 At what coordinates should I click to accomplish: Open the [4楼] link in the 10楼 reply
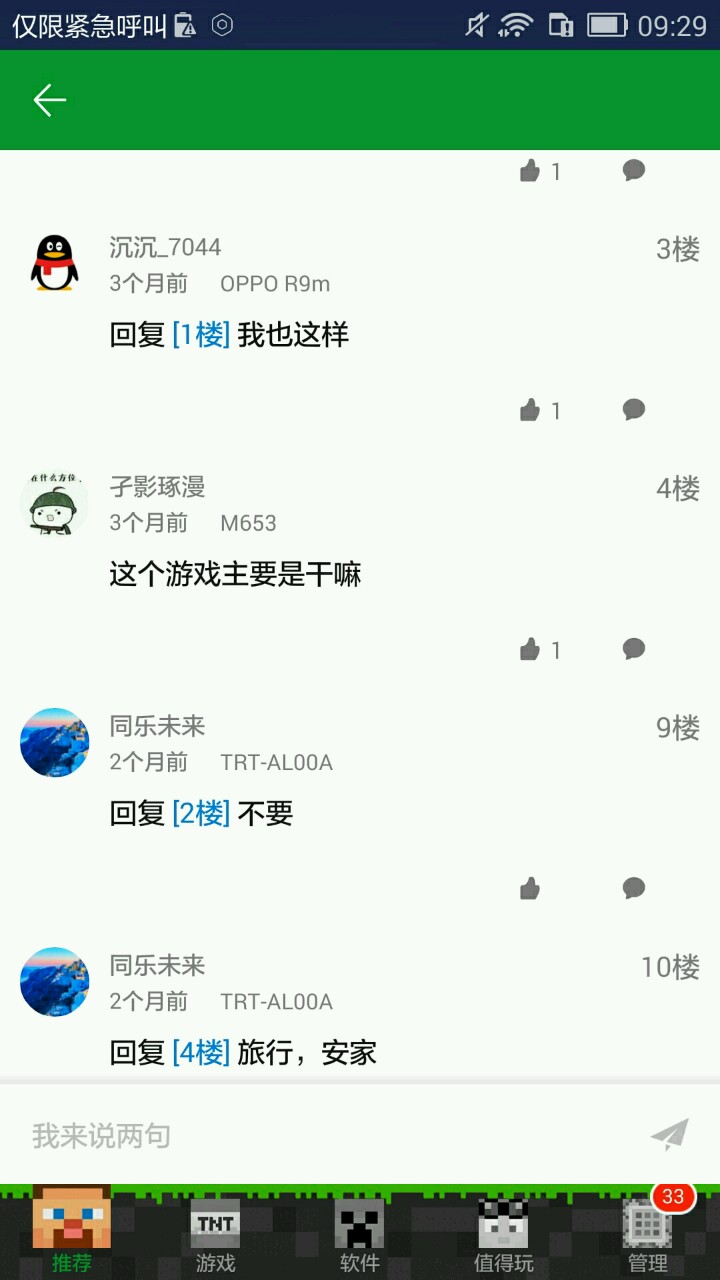(x=201, y=1052)
